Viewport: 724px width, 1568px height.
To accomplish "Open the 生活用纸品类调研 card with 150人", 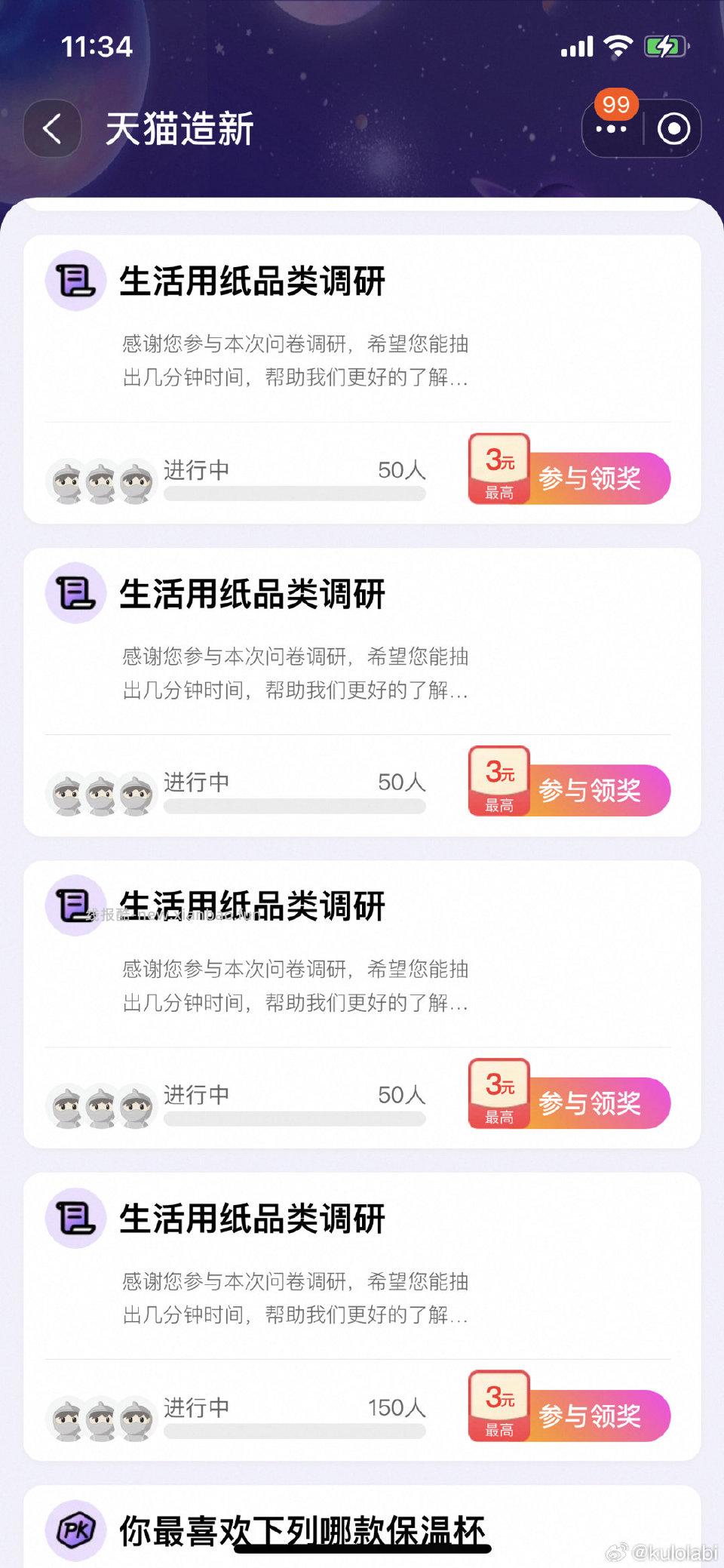I will [x=252, y=1219].
